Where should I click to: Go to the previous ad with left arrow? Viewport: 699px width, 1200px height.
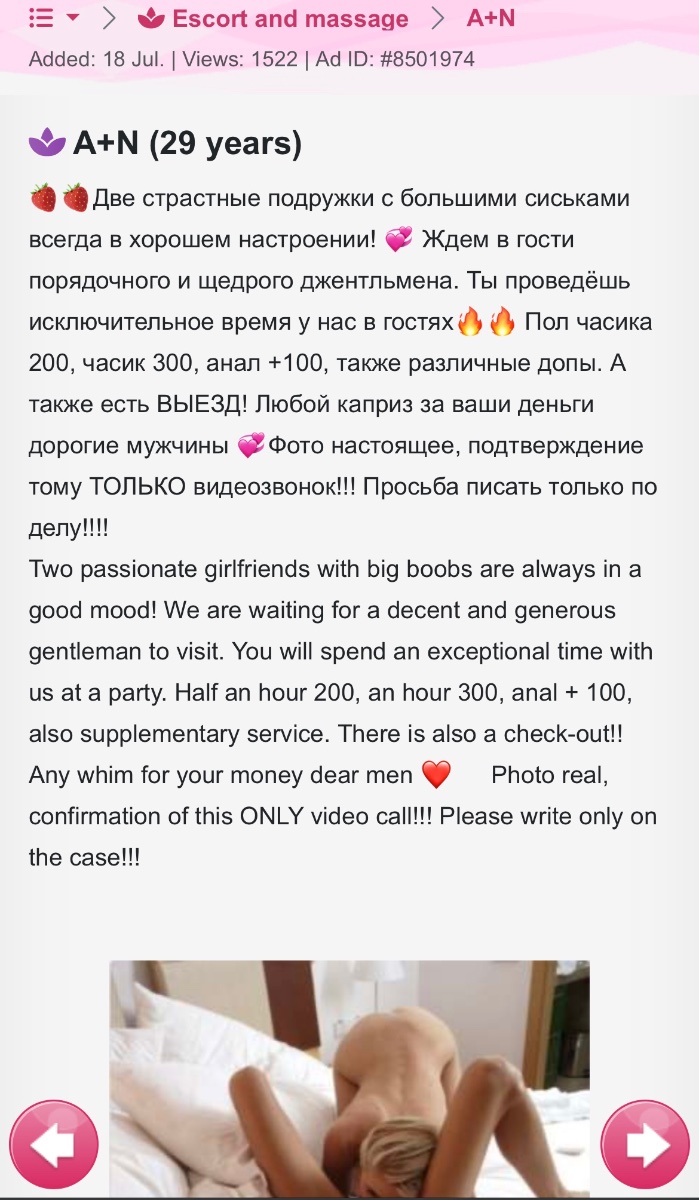(54, 1145)
